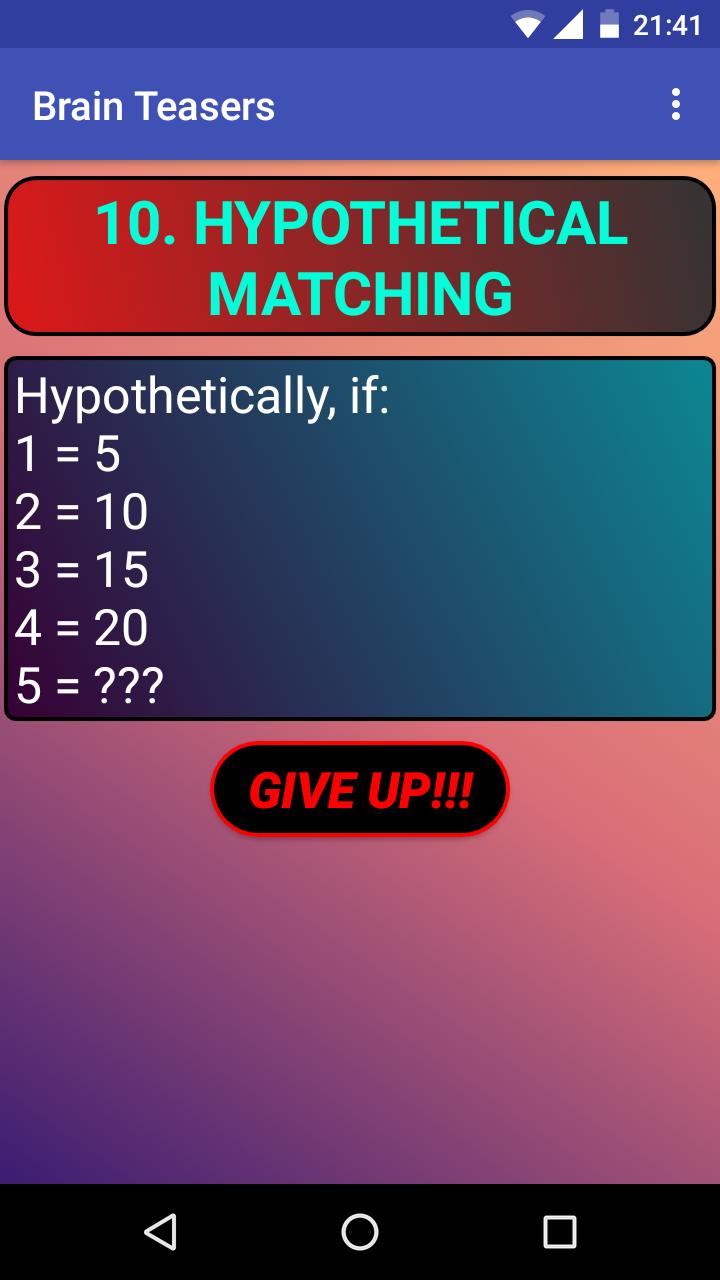Tap the GIVE UP!!! button
Screen dimensions: 720x1280
pyautogui.click(x=360, y=790)
